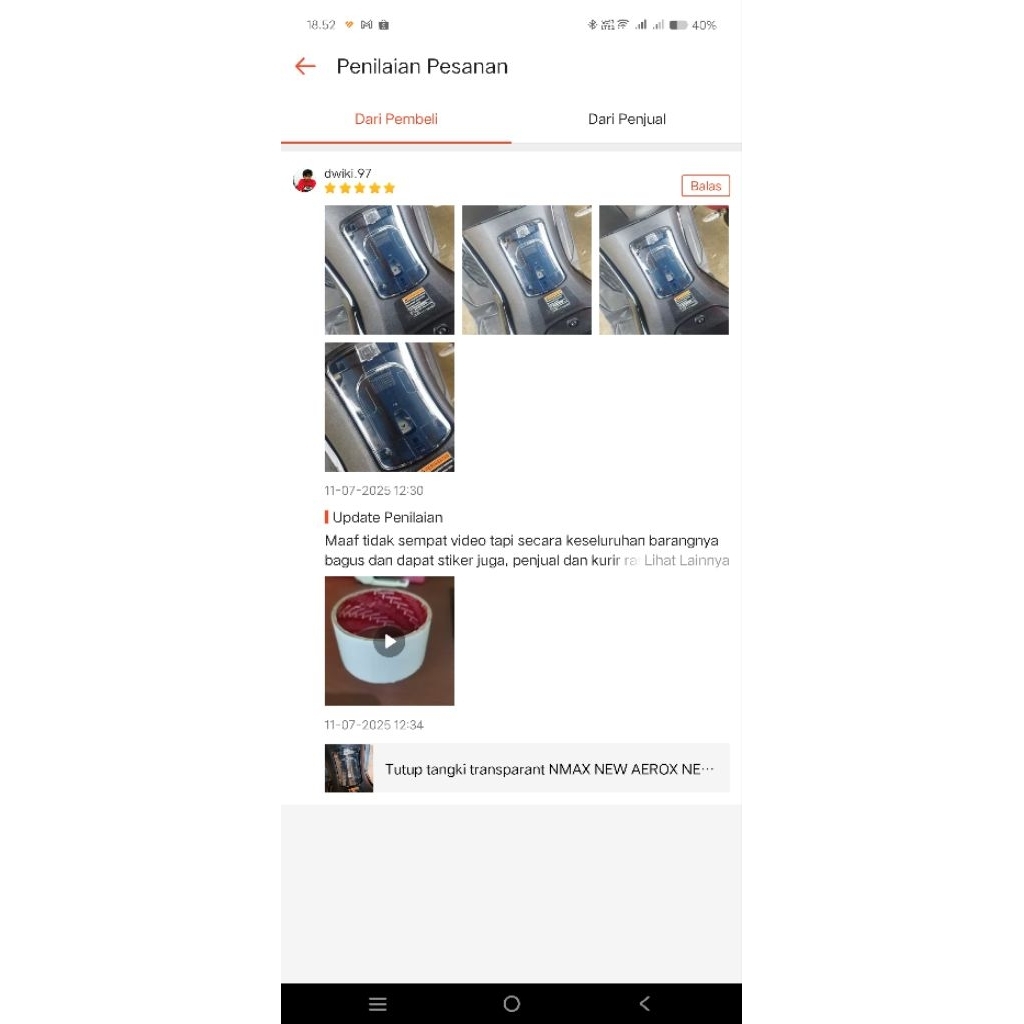
Task: Go to the system home screen
Action: 511,1004
